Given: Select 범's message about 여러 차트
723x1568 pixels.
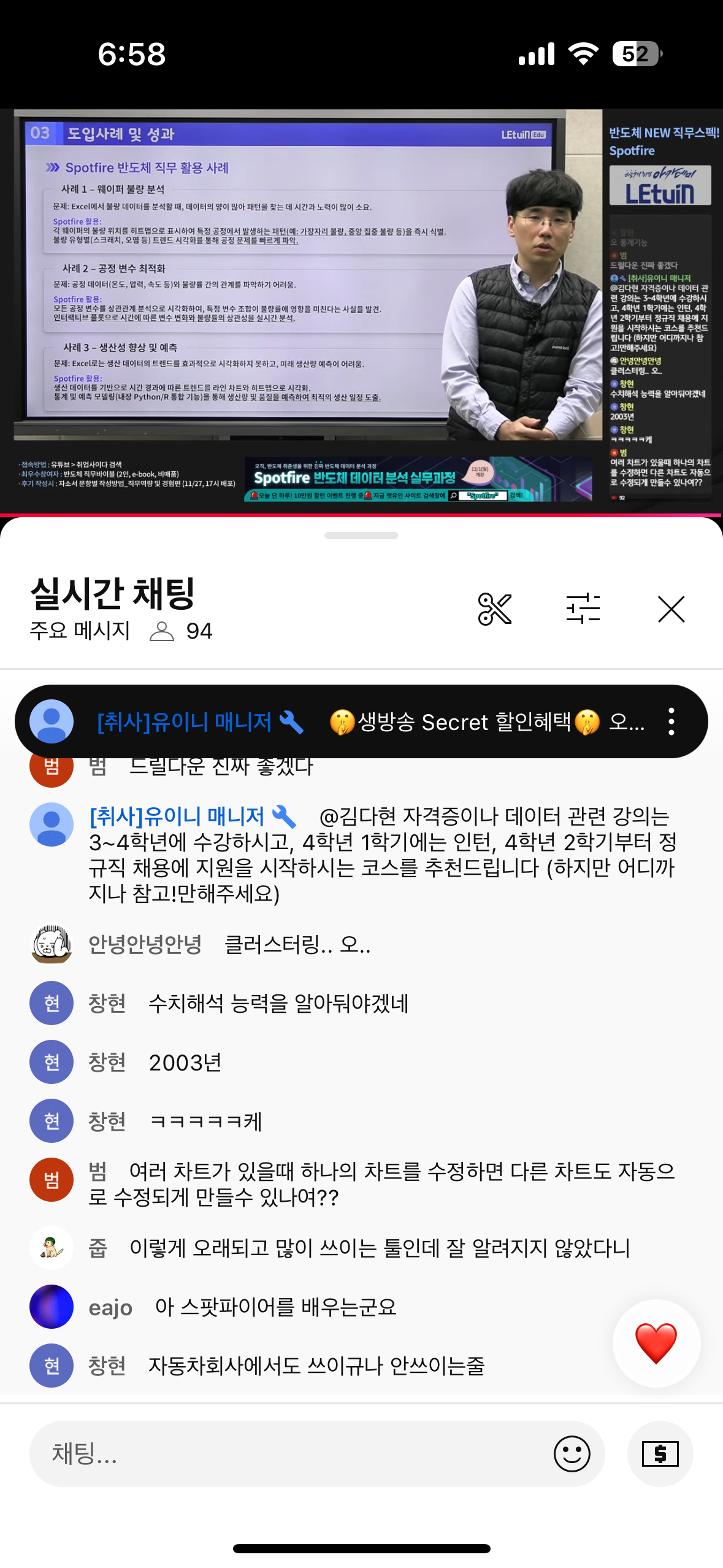Looking at the screenshot, I should click(x=380, y=1184).
